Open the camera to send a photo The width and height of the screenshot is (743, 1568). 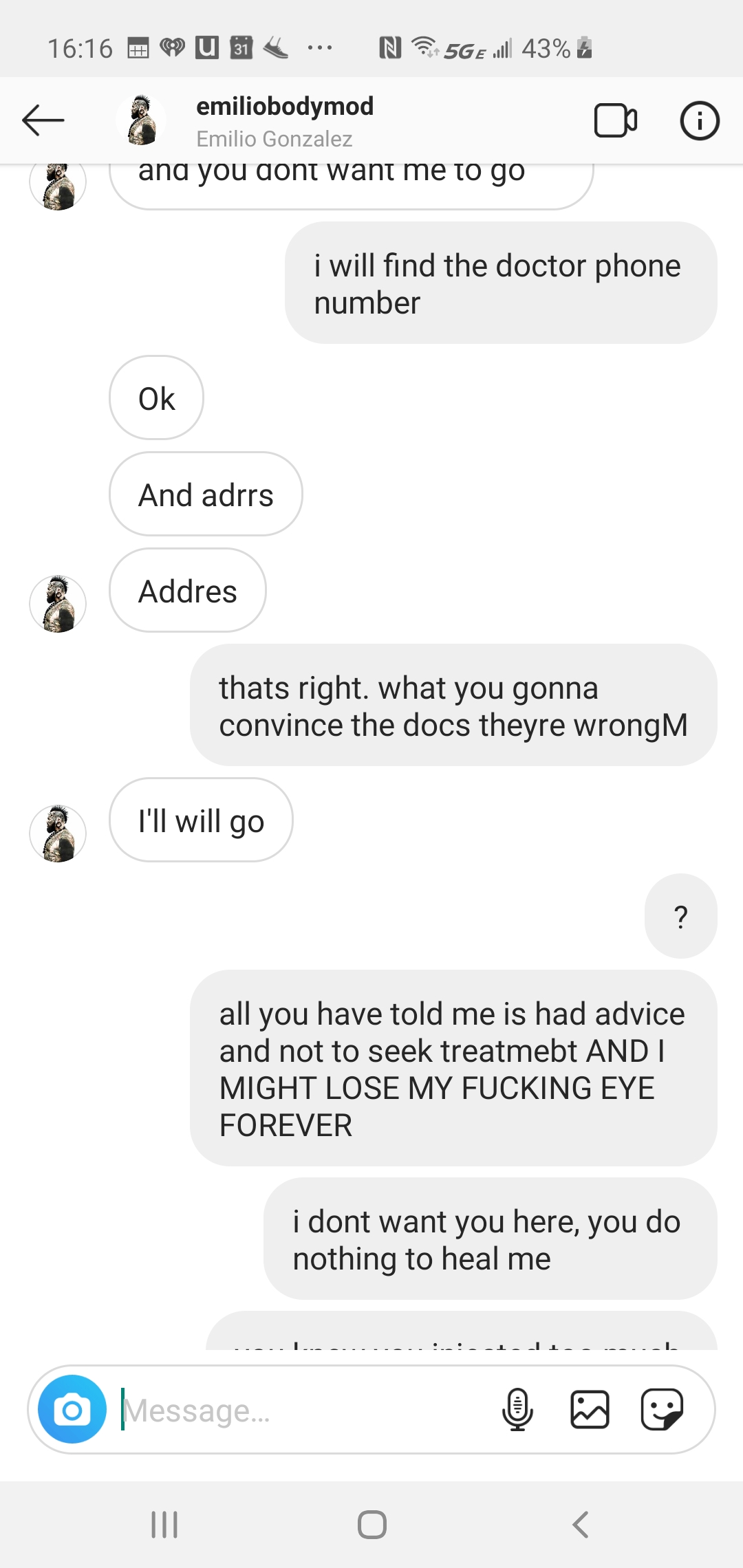72,1409
